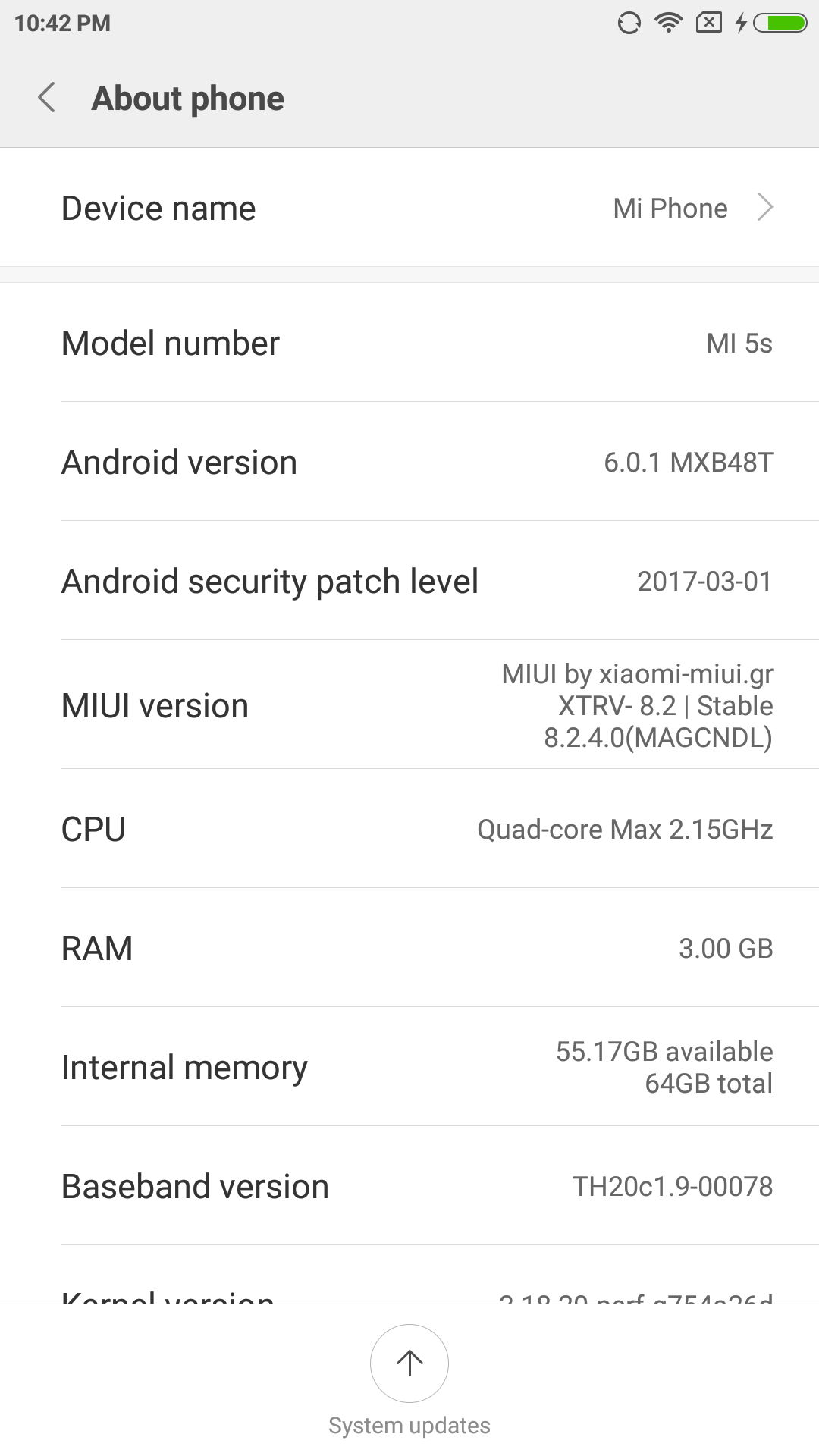Tap the Internal memory row

[409, 1067]
